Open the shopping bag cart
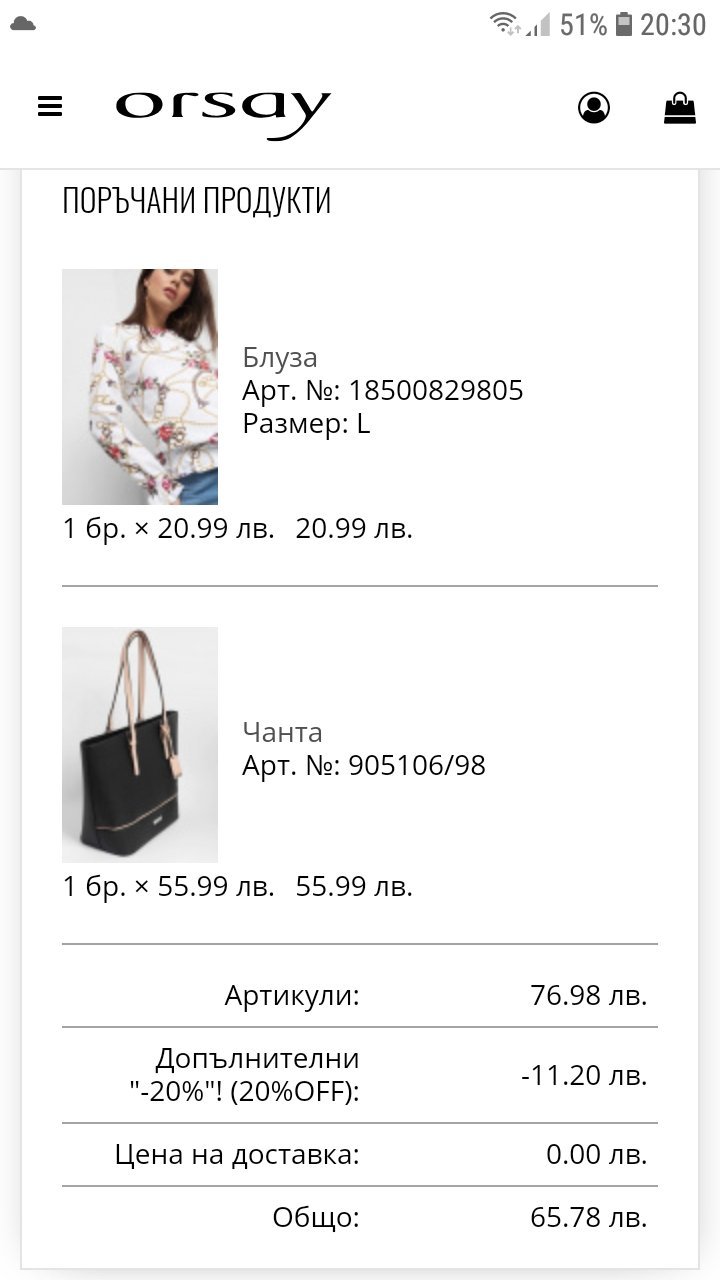720x1280 pixels. [680, 108]
